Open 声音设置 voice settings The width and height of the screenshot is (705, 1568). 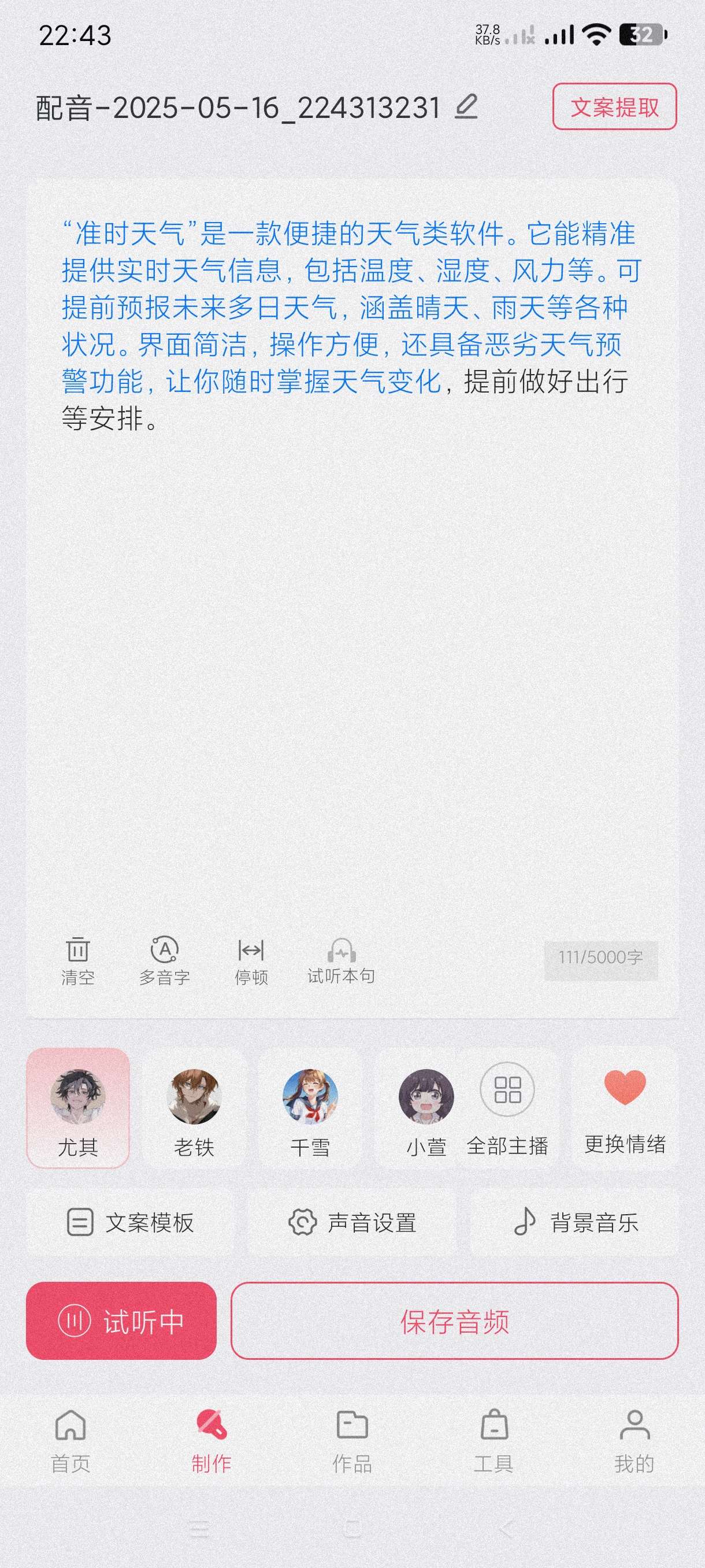352,1222
